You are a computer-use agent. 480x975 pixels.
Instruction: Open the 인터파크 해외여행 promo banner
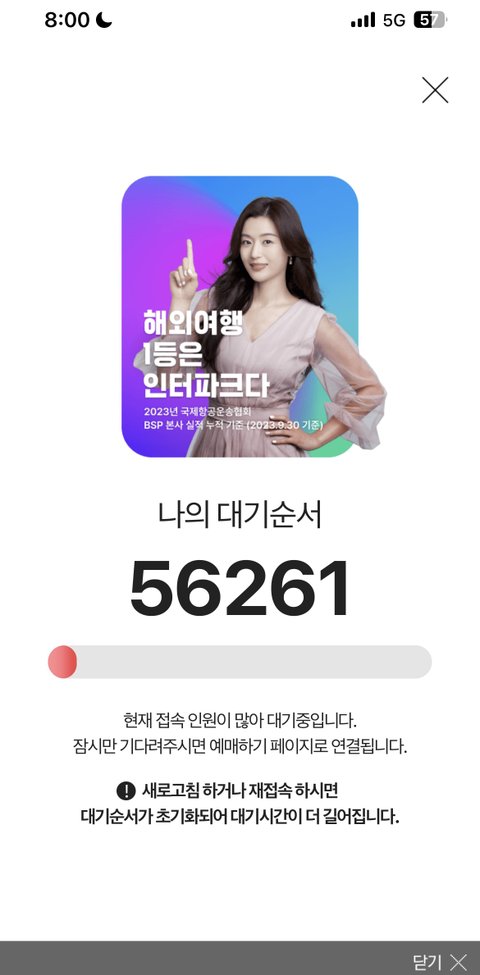coord(240,317)
